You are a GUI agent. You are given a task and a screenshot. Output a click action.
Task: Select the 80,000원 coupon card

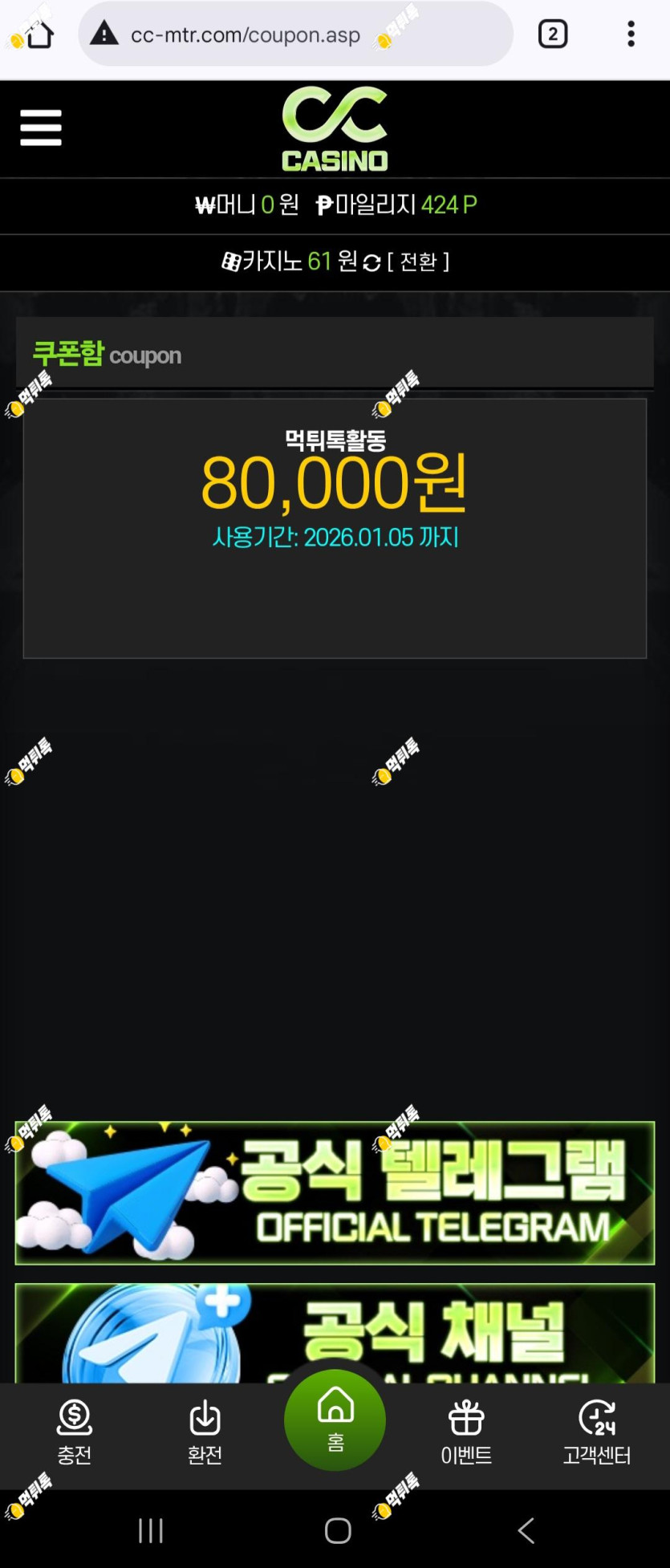pyautogui.click(x=335, y=528)
